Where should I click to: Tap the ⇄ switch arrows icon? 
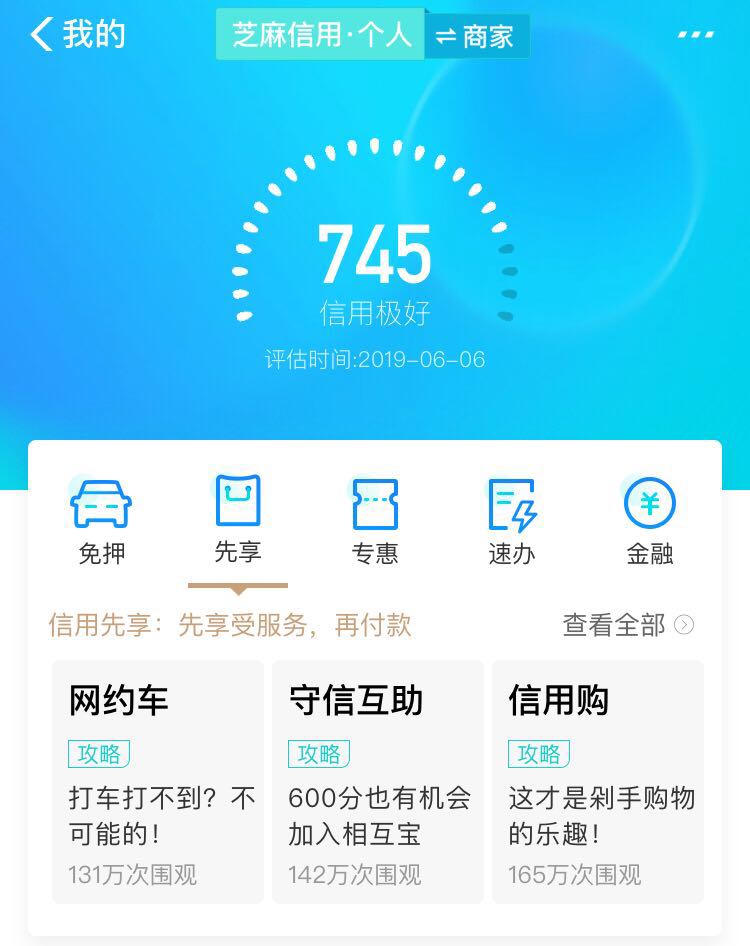click(x=441, y=35)
